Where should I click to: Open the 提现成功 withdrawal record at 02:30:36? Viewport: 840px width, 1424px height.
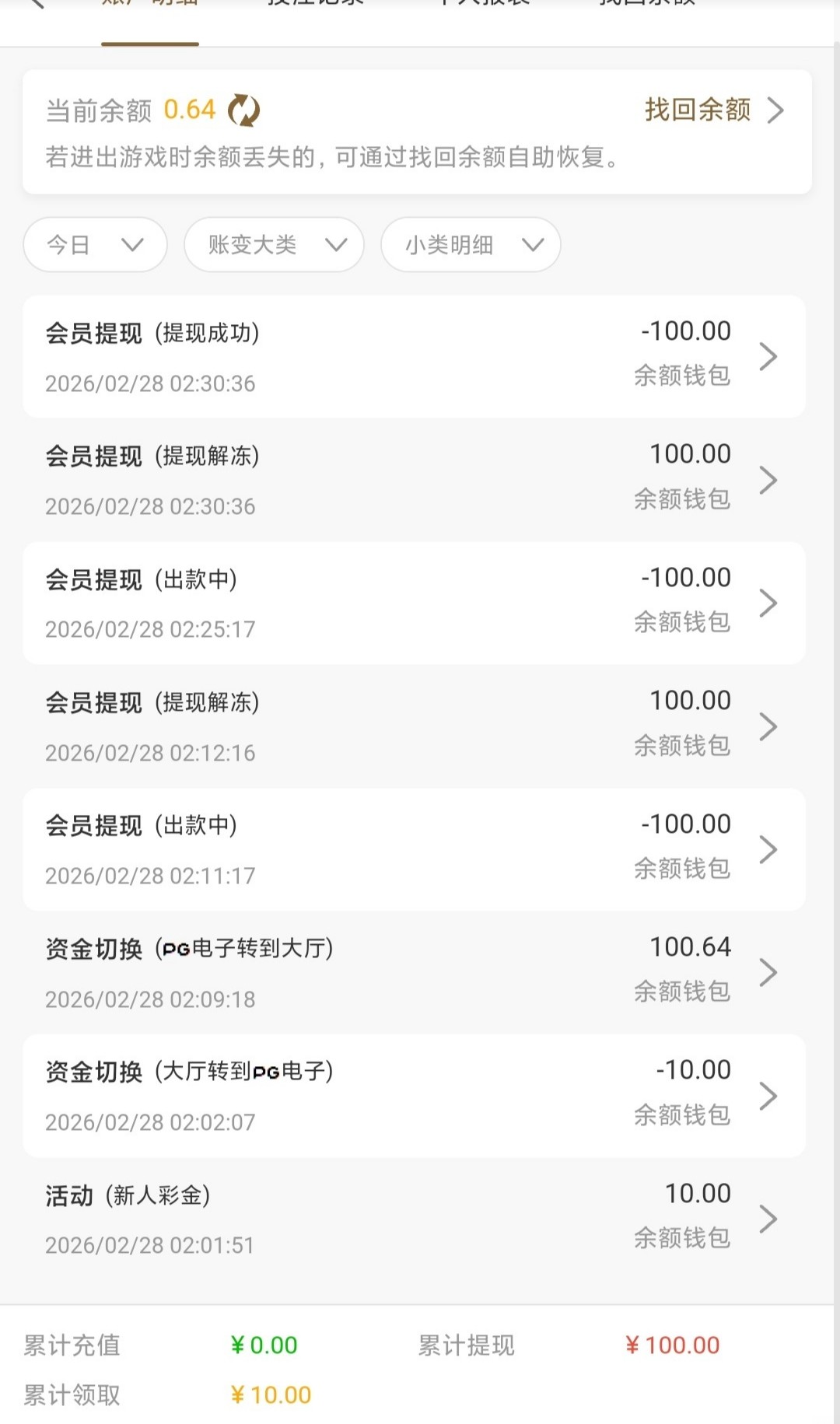click(x=414, y=357)
